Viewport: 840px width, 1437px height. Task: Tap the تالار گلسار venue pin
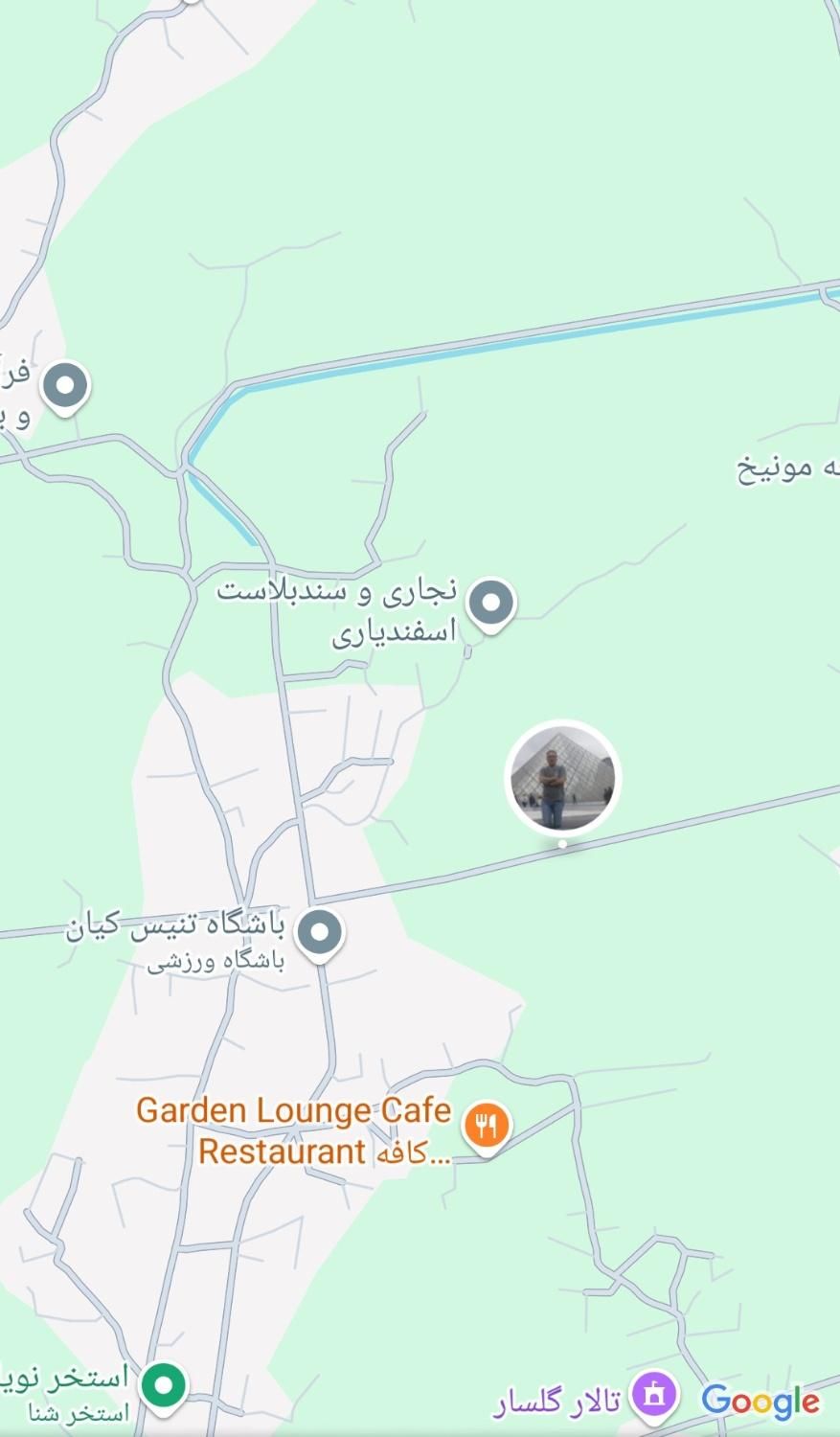(654, 1395)
